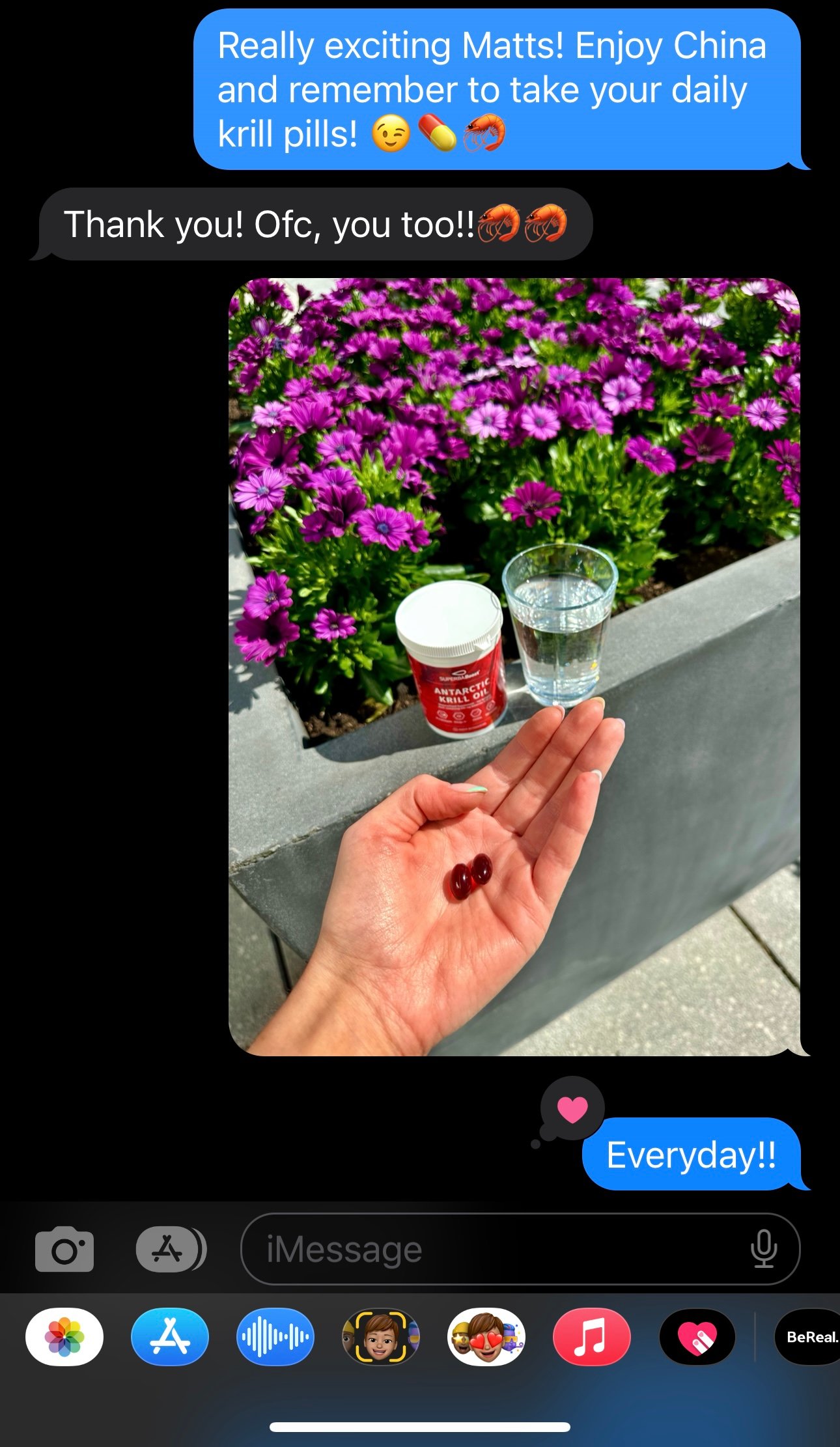
Task: Open the App Store for iMessage
Action: point(170,1337)
